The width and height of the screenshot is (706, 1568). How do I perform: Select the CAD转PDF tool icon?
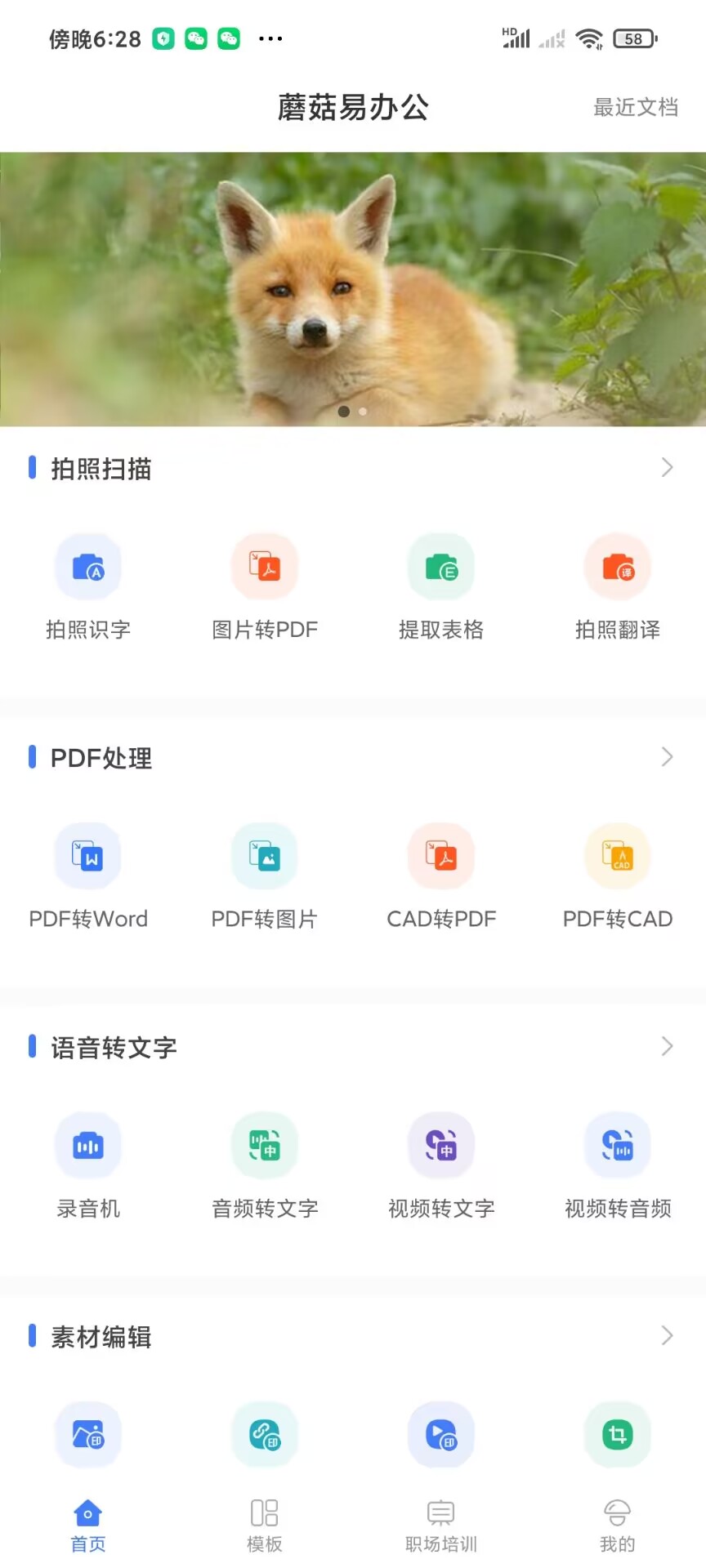pyautogui.click(x=441, y=856)
